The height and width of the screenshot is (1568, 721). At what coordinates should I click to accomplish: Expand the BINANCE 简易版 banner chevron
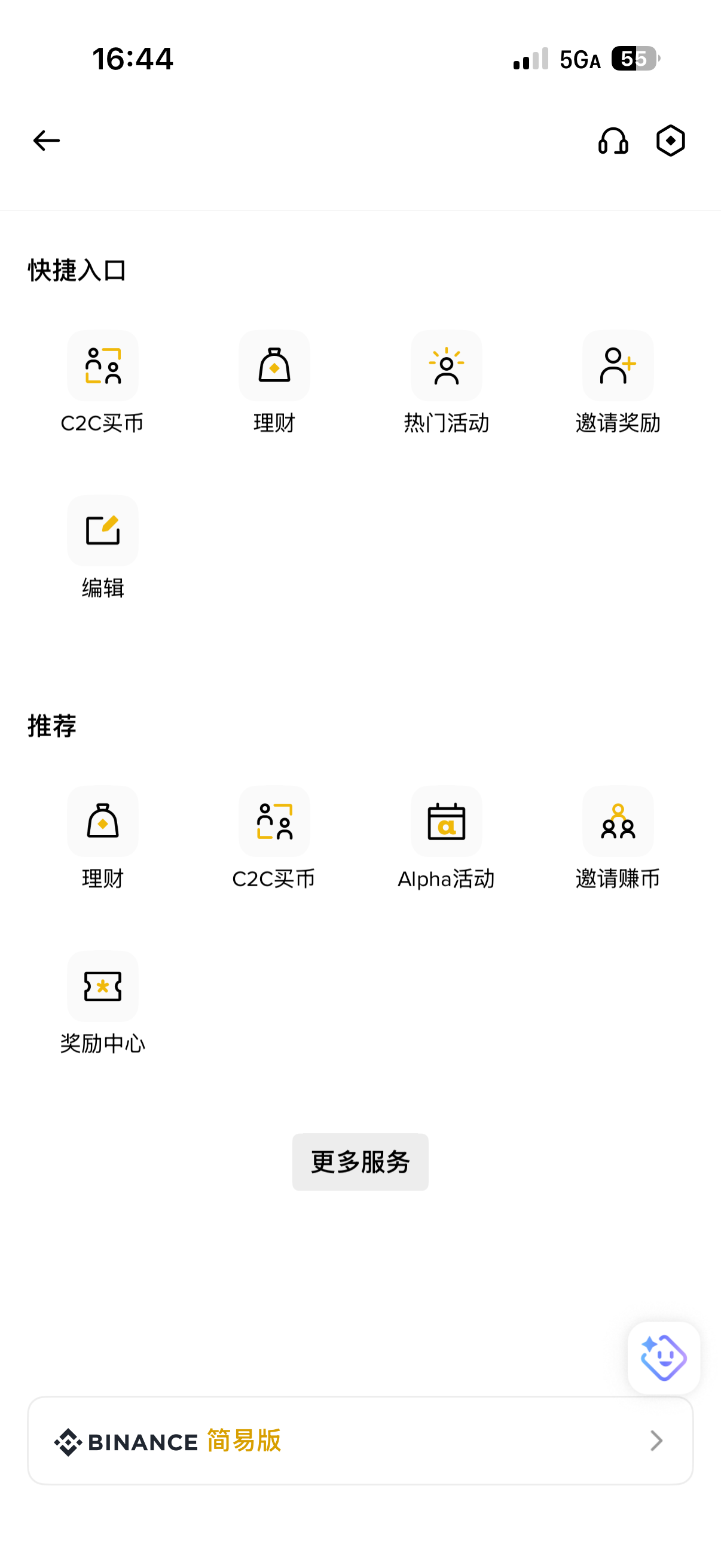655,1441
